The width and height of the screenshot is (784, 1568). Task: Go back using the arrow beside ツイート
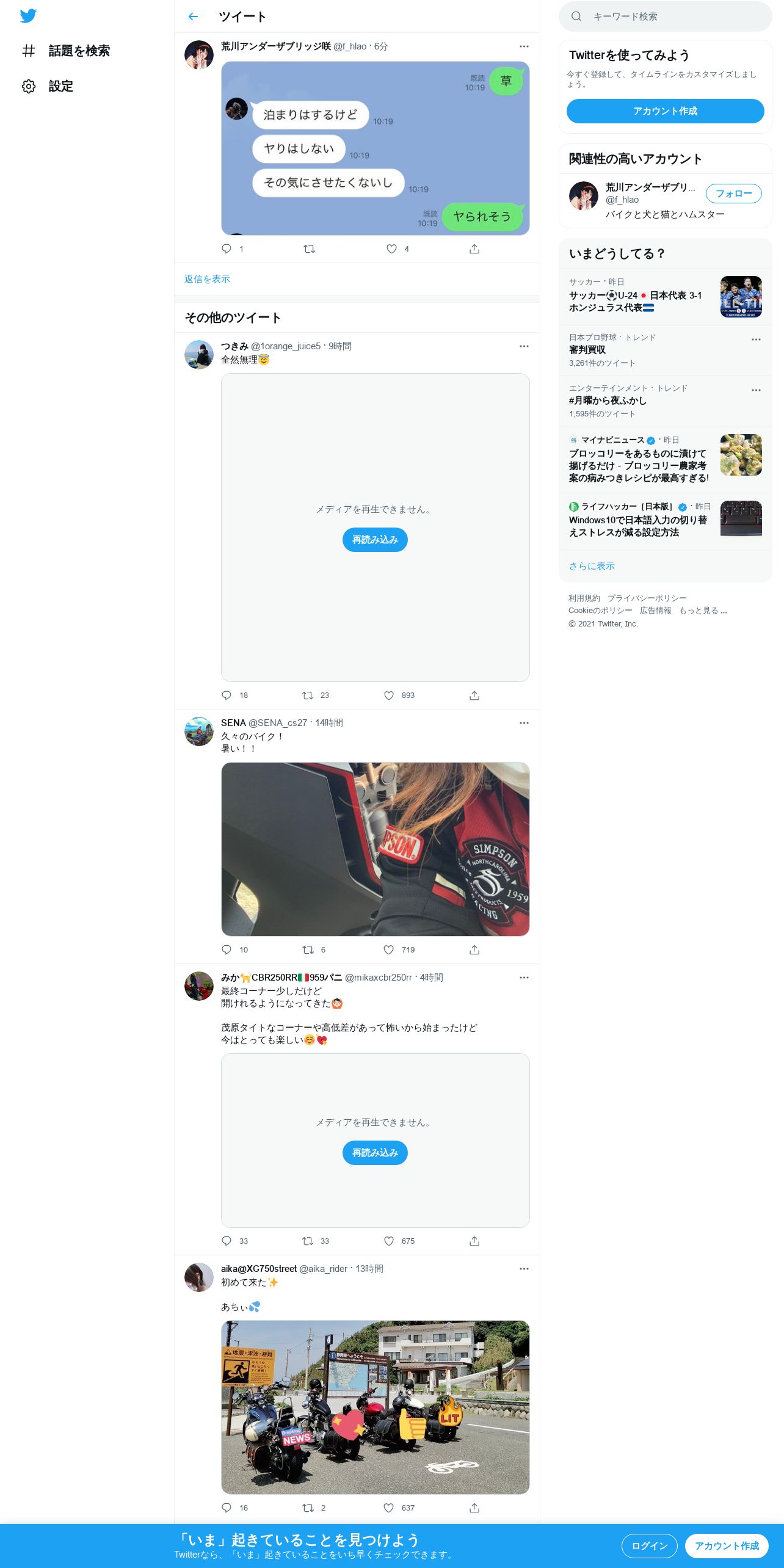click(x=193, y=16)
